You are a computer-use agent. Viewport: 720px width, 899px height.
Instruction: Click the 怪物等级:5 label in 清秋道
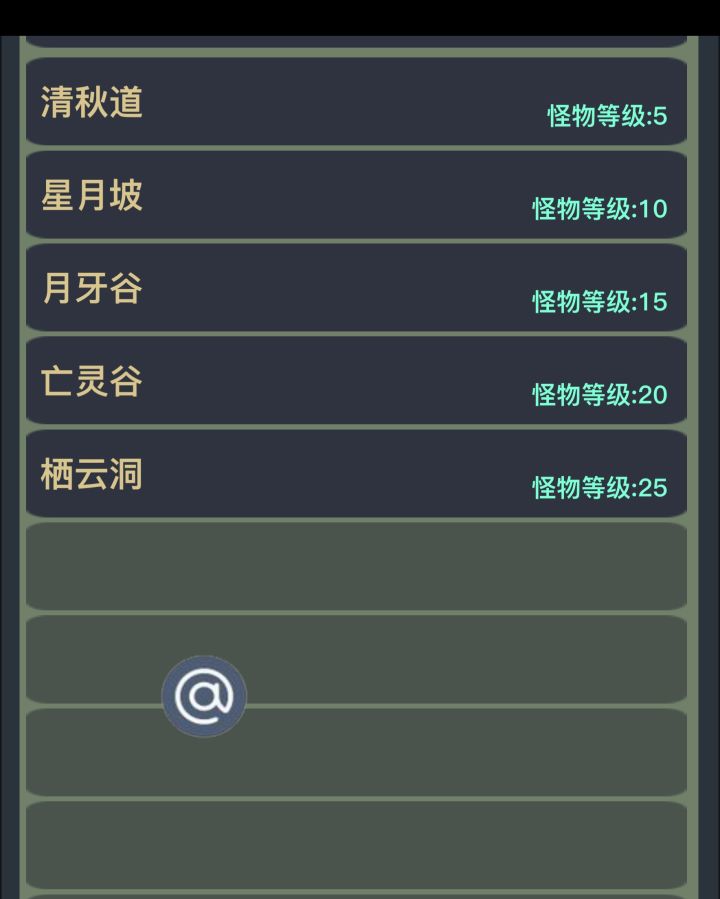coord(603,117)
